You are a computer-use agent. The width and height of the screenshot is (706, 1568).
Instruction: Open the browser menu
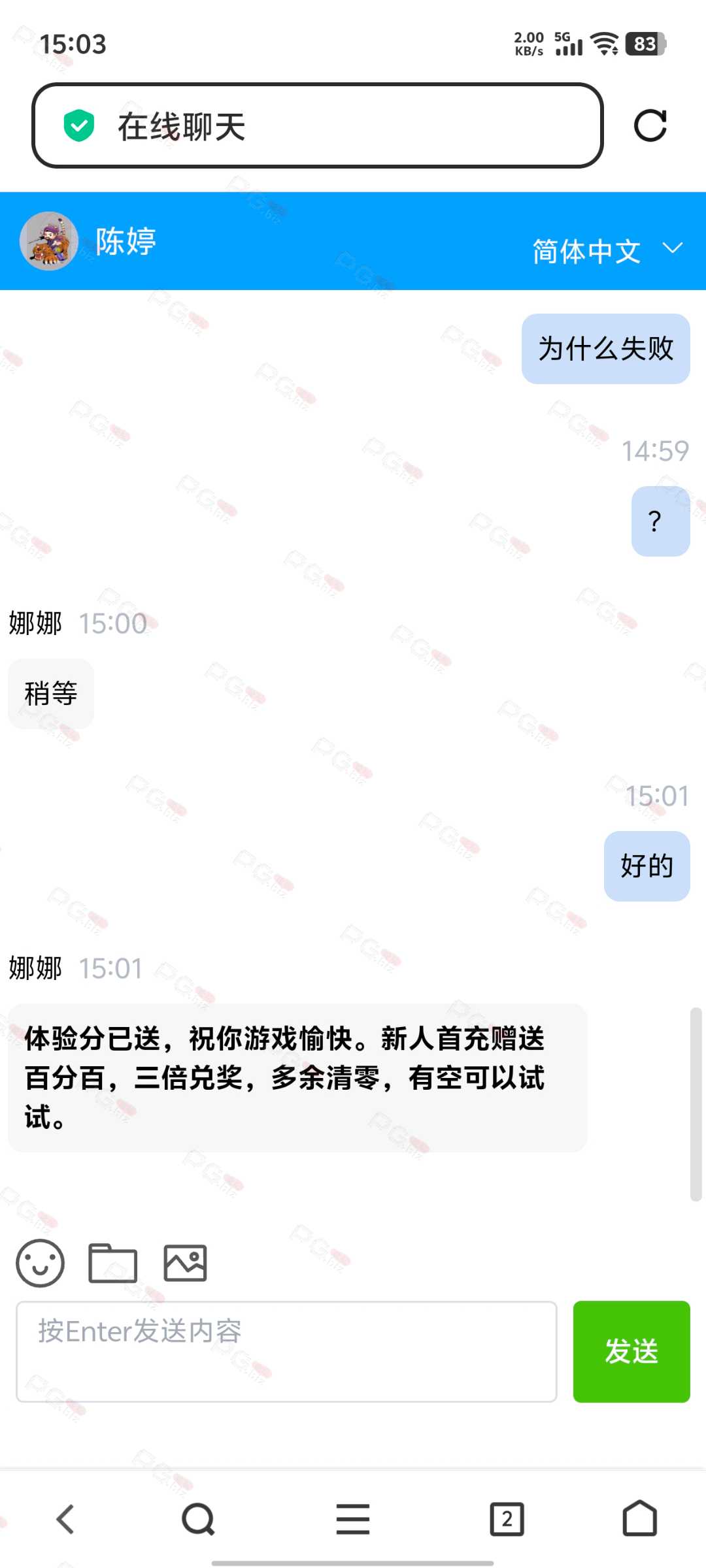point(353,1519)
